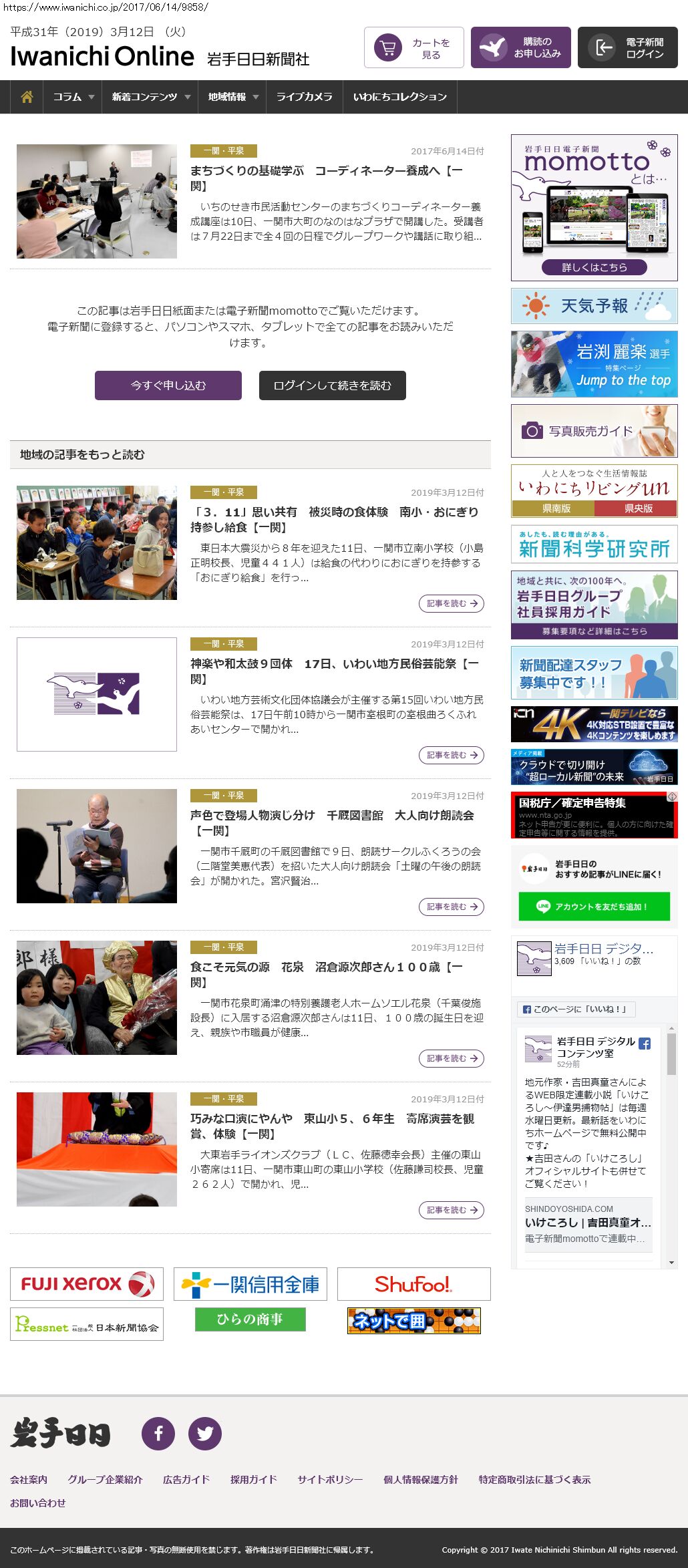This screenshot has height=1568, width=688.
Task: Open 購読のお申し込み subscription button
Action: 521,47
